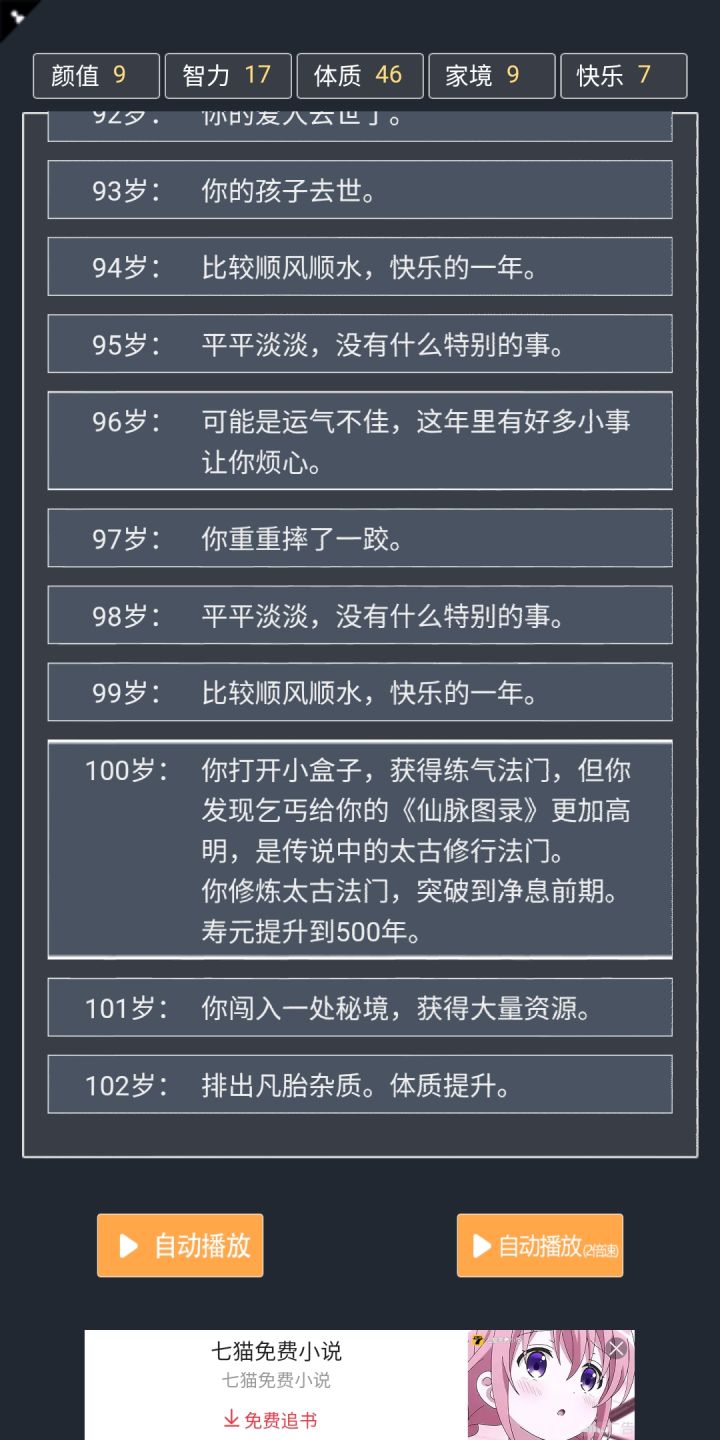Click the 七猫免费小说 ad title
The width and height of the screenshot is (720, 1440).
(x=275, y=1351)
